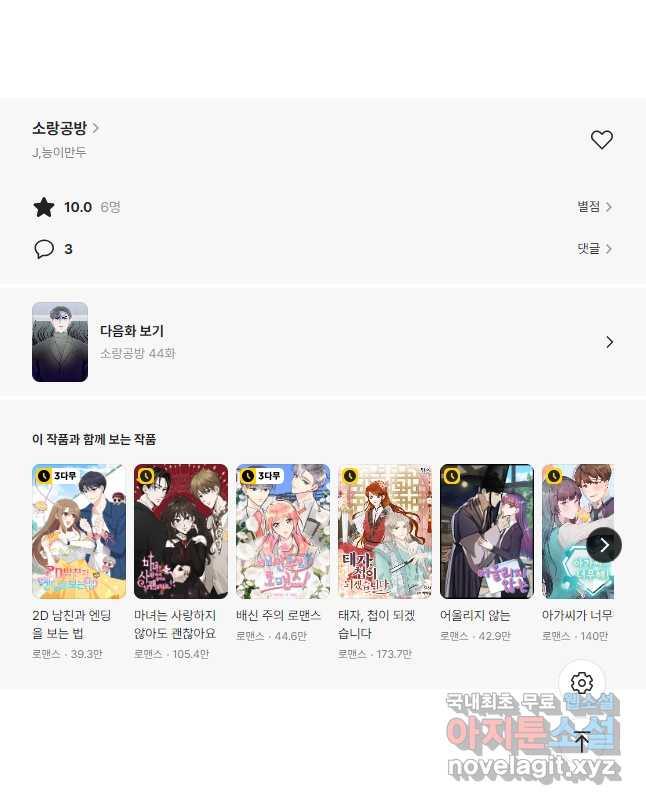Show more recommended titles with the arrow
Viewport: 646px width, 805px height.
pyautogui.click(x=603, y=545)
